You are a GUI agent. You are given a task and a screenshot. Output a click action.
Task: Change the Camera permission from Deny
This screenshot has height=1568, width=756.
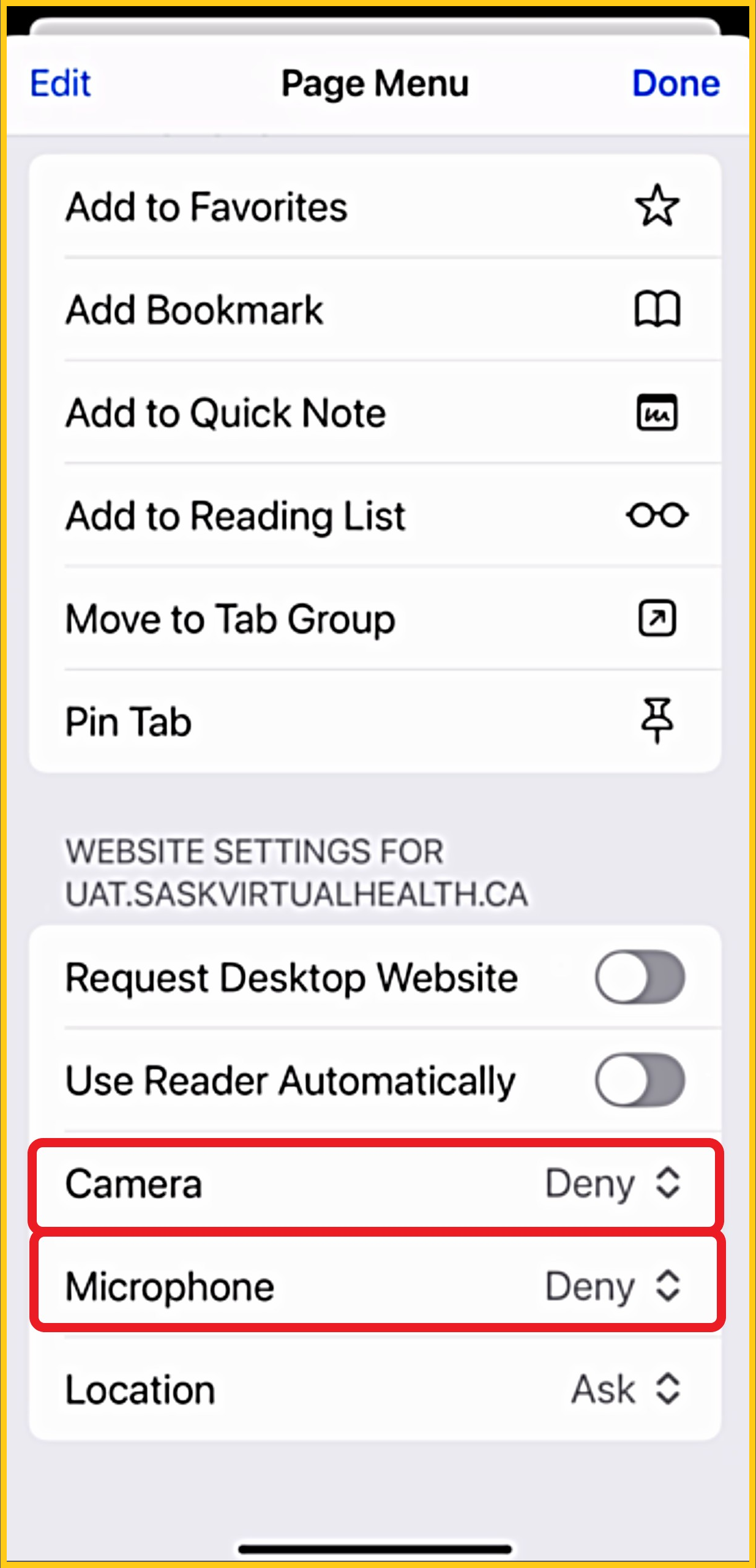pyautogui.click(x=612, y=1183)
